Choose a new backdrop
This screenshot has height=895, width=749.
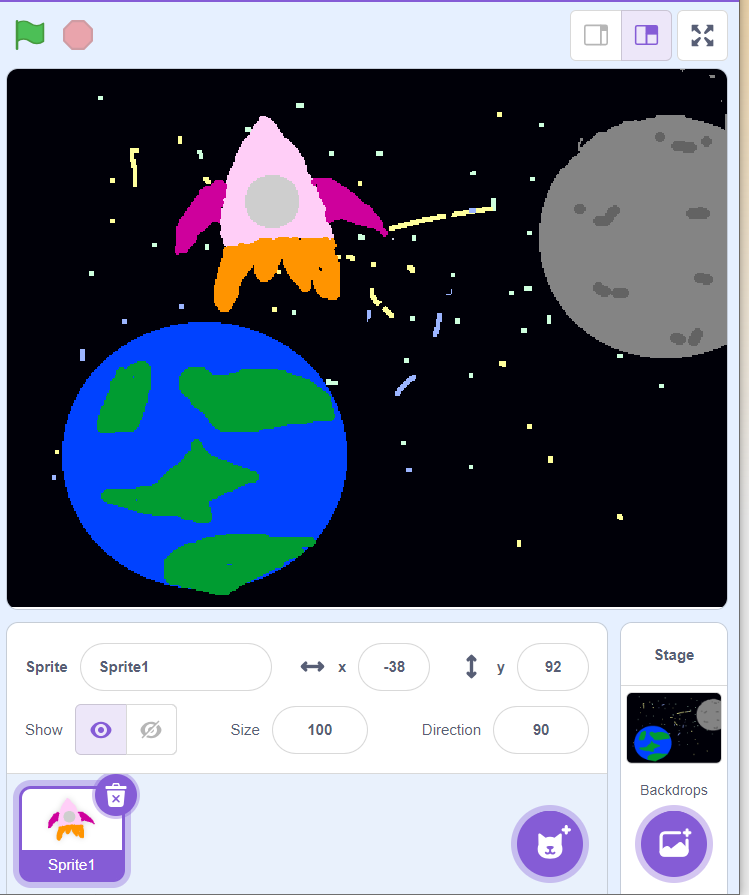tap(673, 843)
